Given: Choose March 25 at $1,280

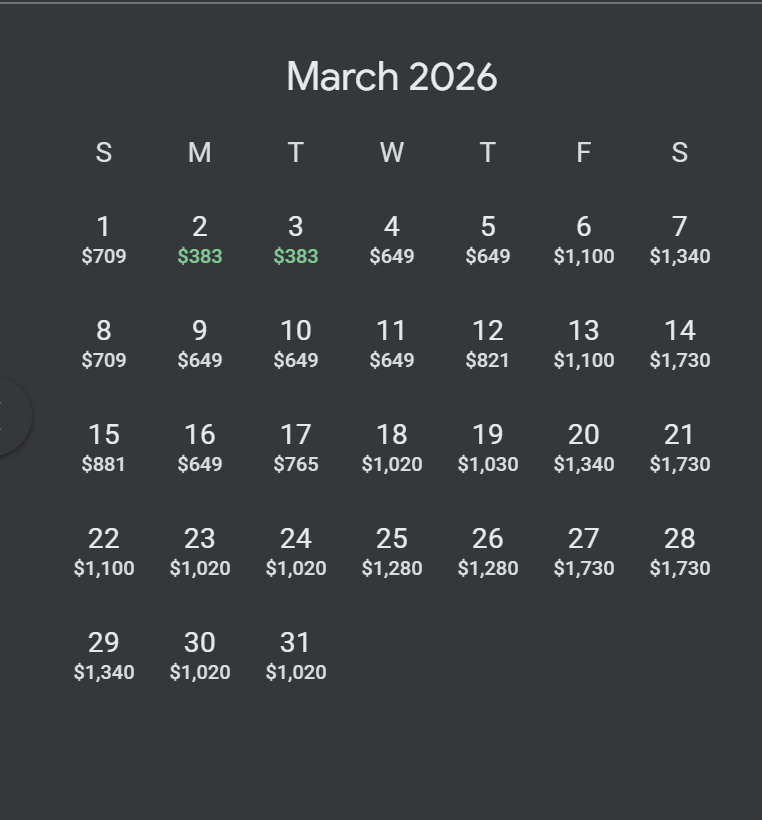Looking at the screenshot, I should point(392,552).
